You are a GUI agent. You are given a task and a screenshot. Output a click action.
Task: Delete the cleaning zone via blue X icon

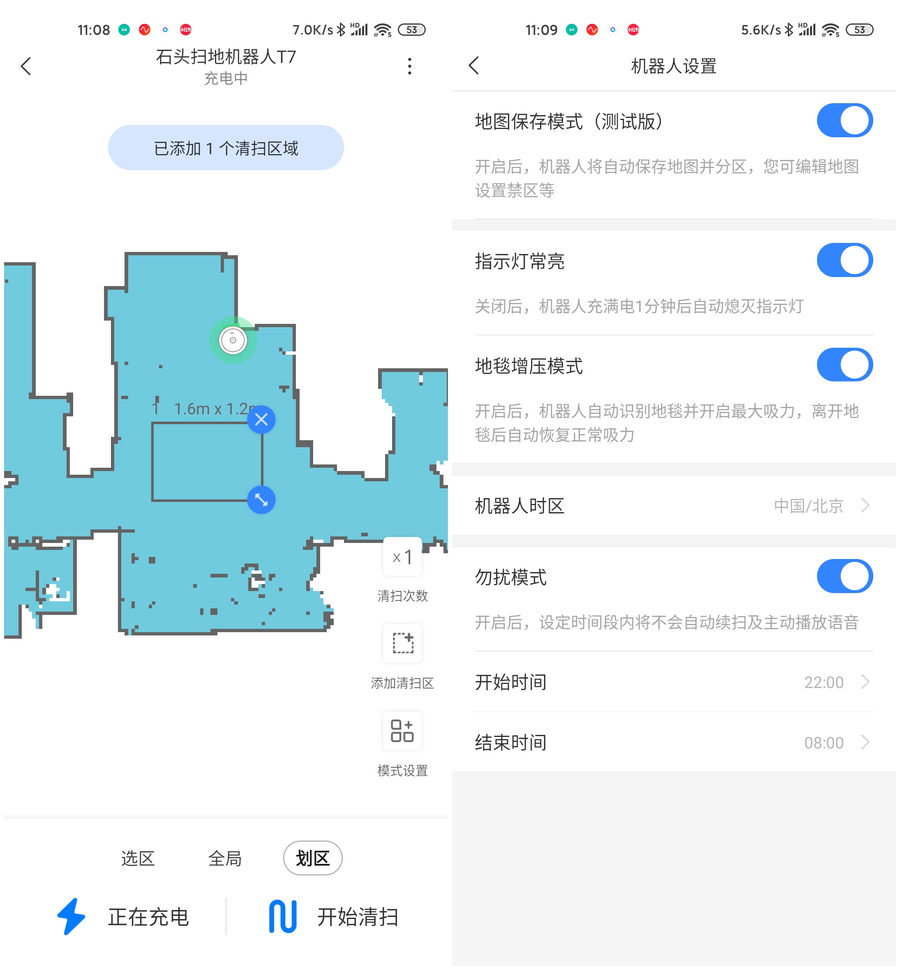(261, 419)
